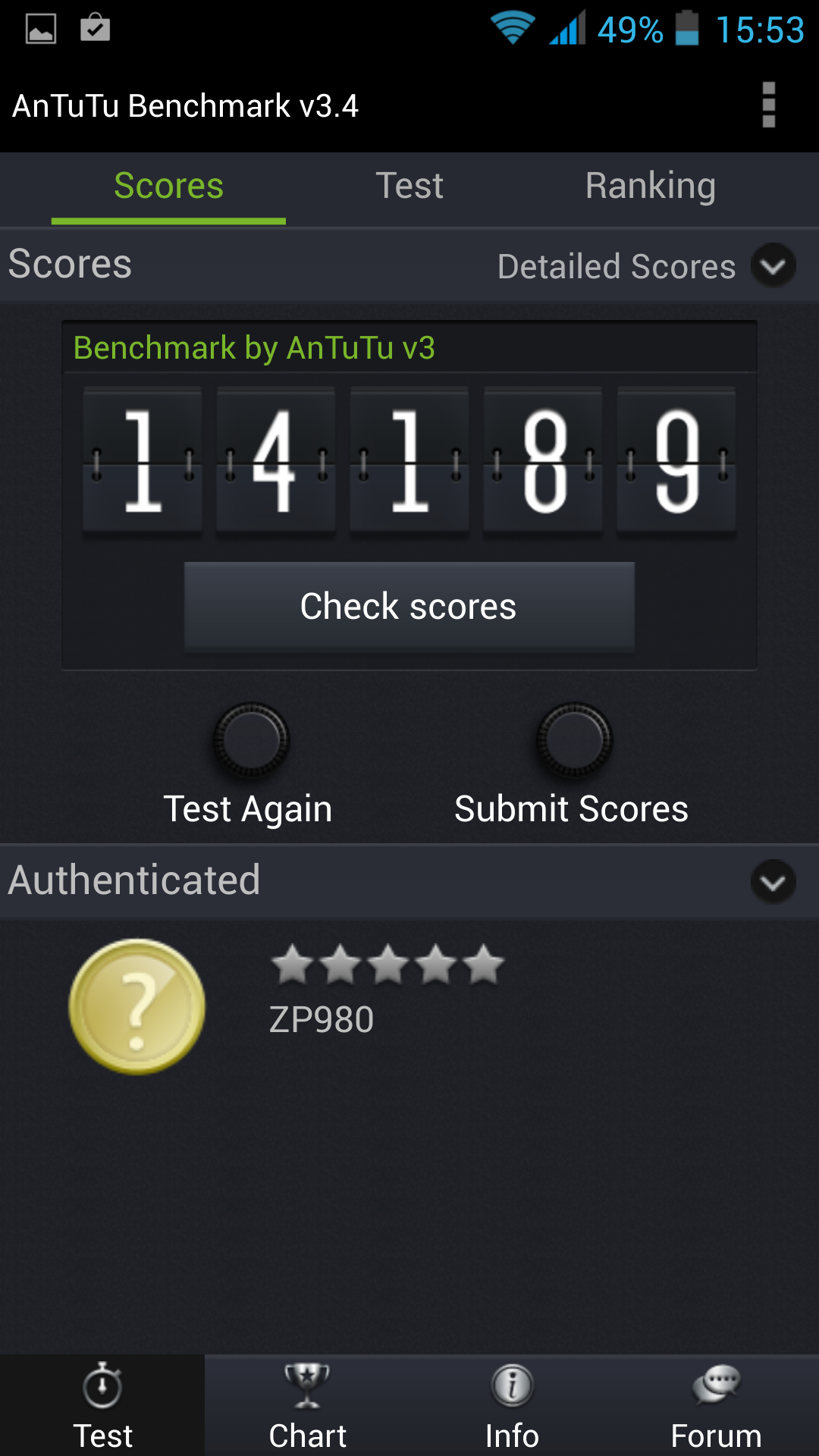
Task: Switch to the Ranking tab
Action: [x=650, y=187]
